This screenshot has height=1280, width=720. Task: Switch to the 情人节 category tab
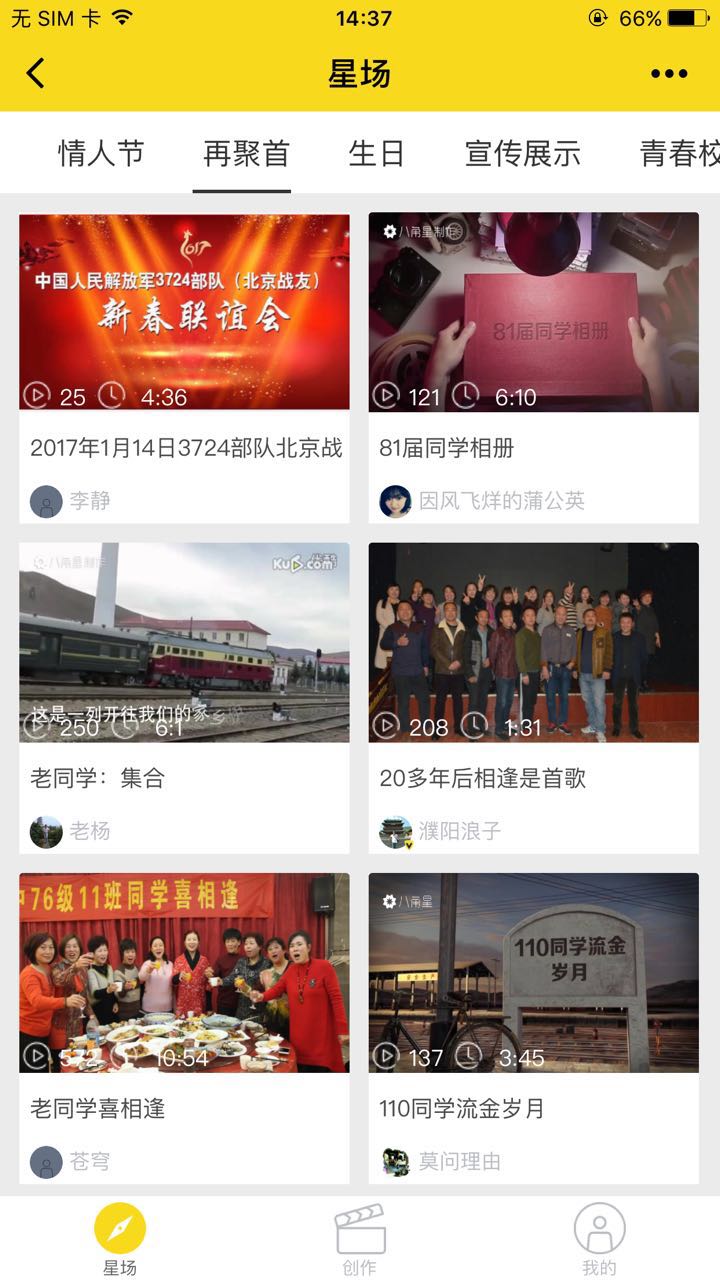click(x=101, y=153)
